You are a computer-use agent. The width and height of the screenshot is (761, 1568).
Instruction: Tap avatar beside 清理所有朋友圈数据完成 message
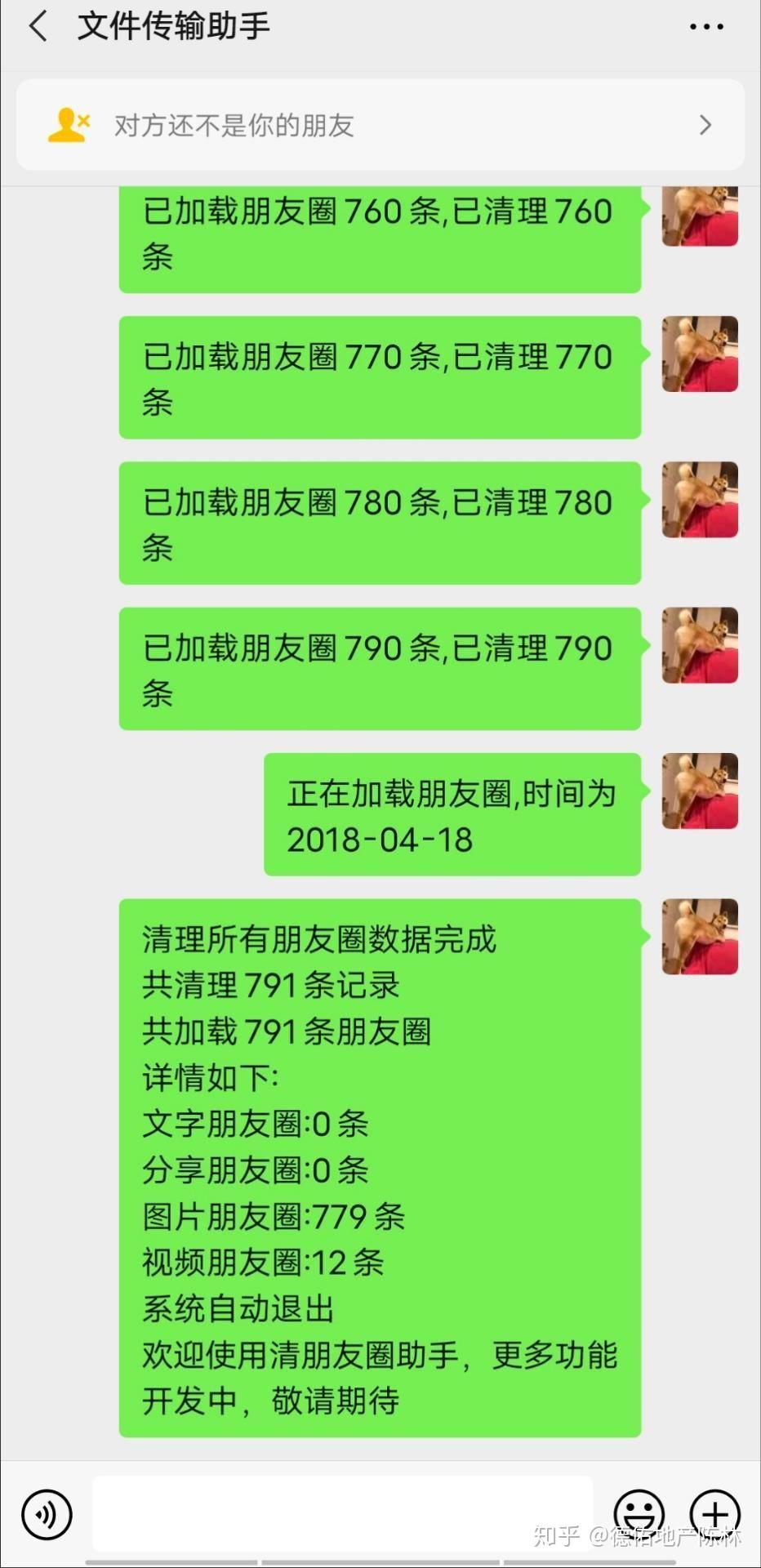click(700, 937)
